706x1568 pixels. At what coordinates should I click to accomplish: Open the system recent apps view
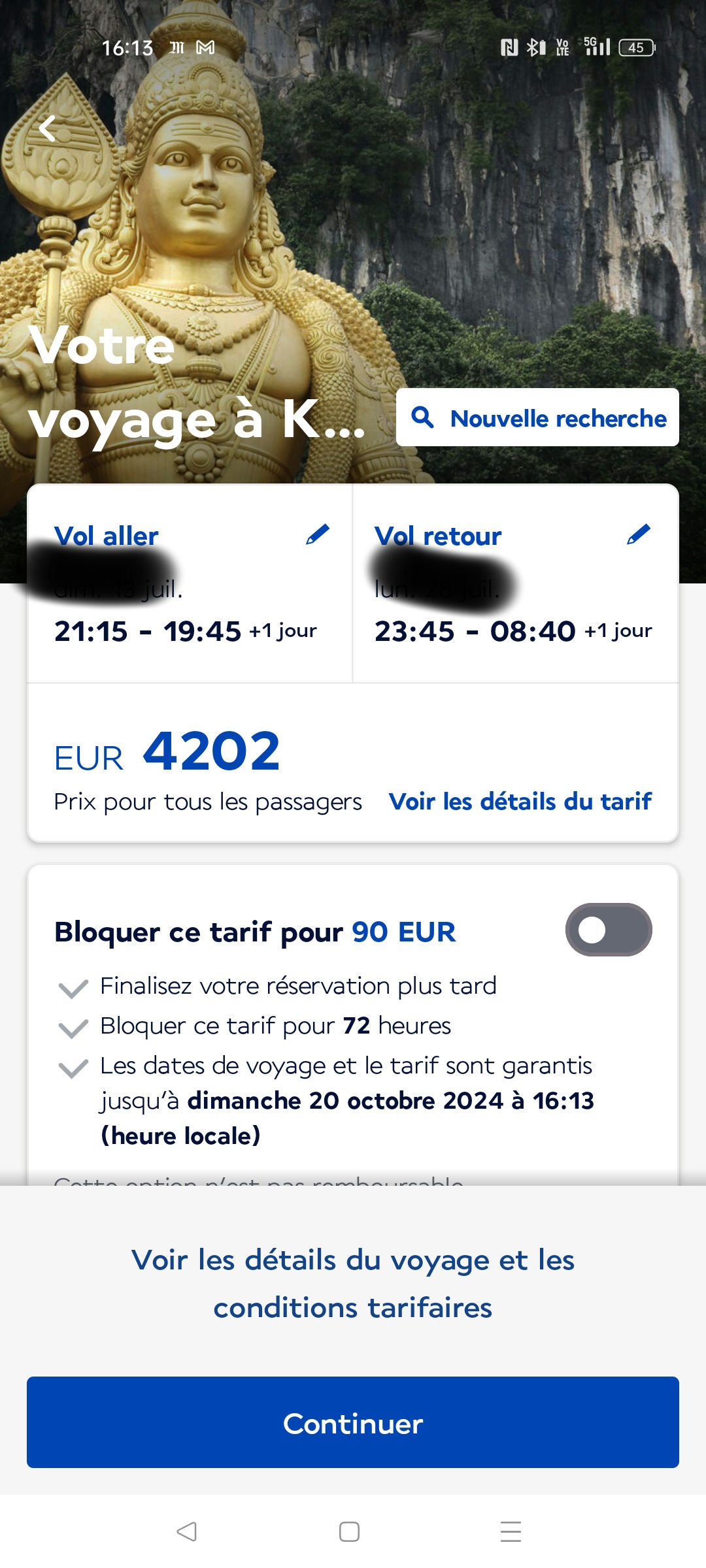pyautogui.click(x=511, y=1531)
